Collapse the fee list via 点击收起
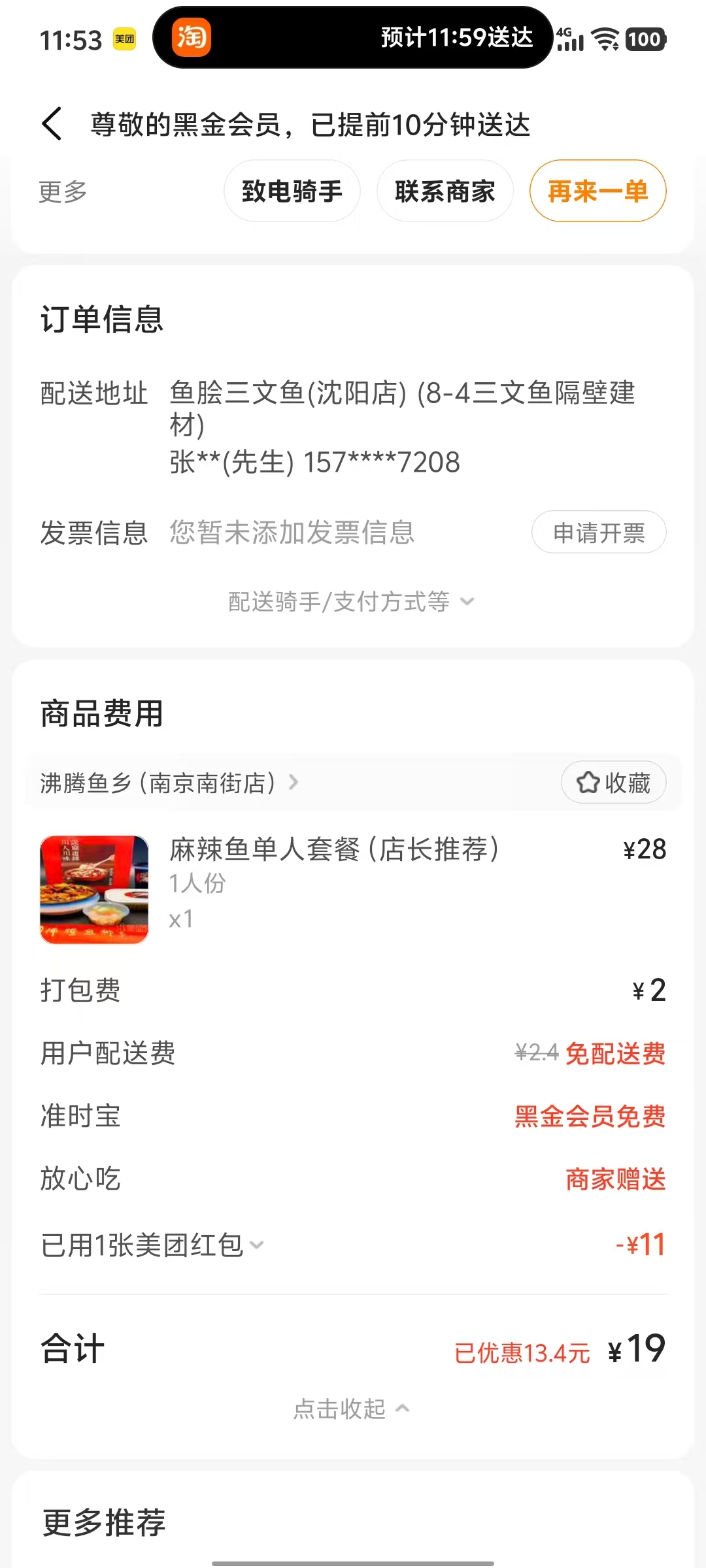This screenshot has width=706, height=1568. coord(352,1409)
